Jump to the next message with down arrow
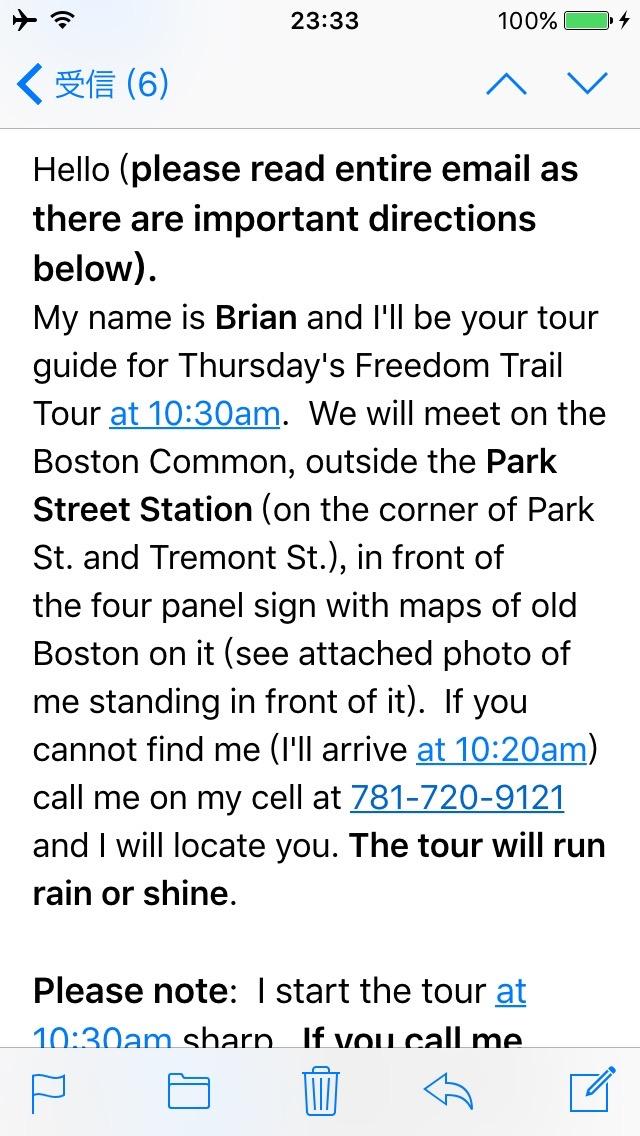The image size is (640, 1136). pos(587,84)
